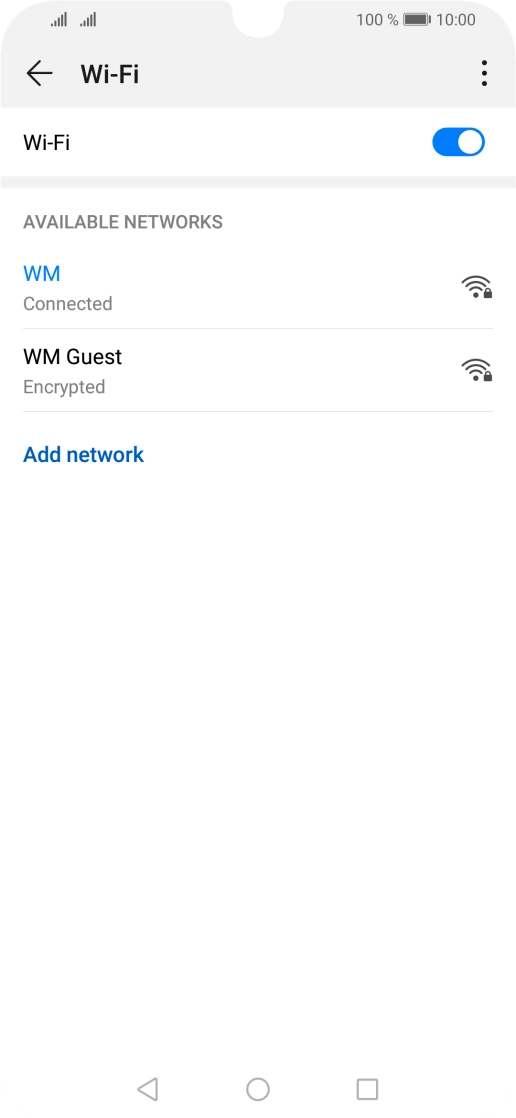This screenshot has height=1118, width=516.
Task: Turn off the Wi-Fi switch
Action: pos(458,142)
